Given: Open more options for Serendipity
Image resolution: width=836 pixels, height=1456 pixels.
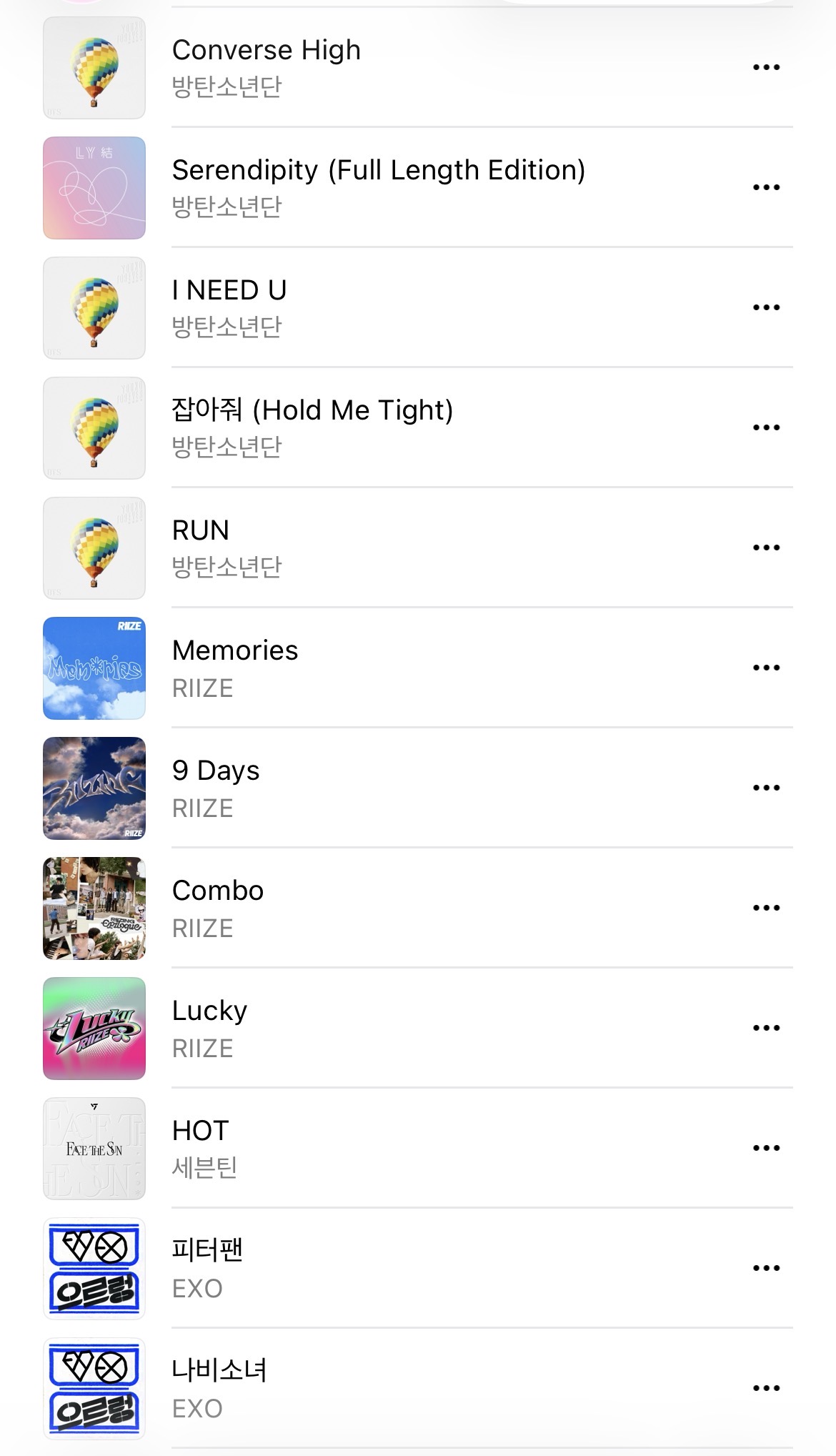Looking at the screenshot, I should (x=766, y=188).
